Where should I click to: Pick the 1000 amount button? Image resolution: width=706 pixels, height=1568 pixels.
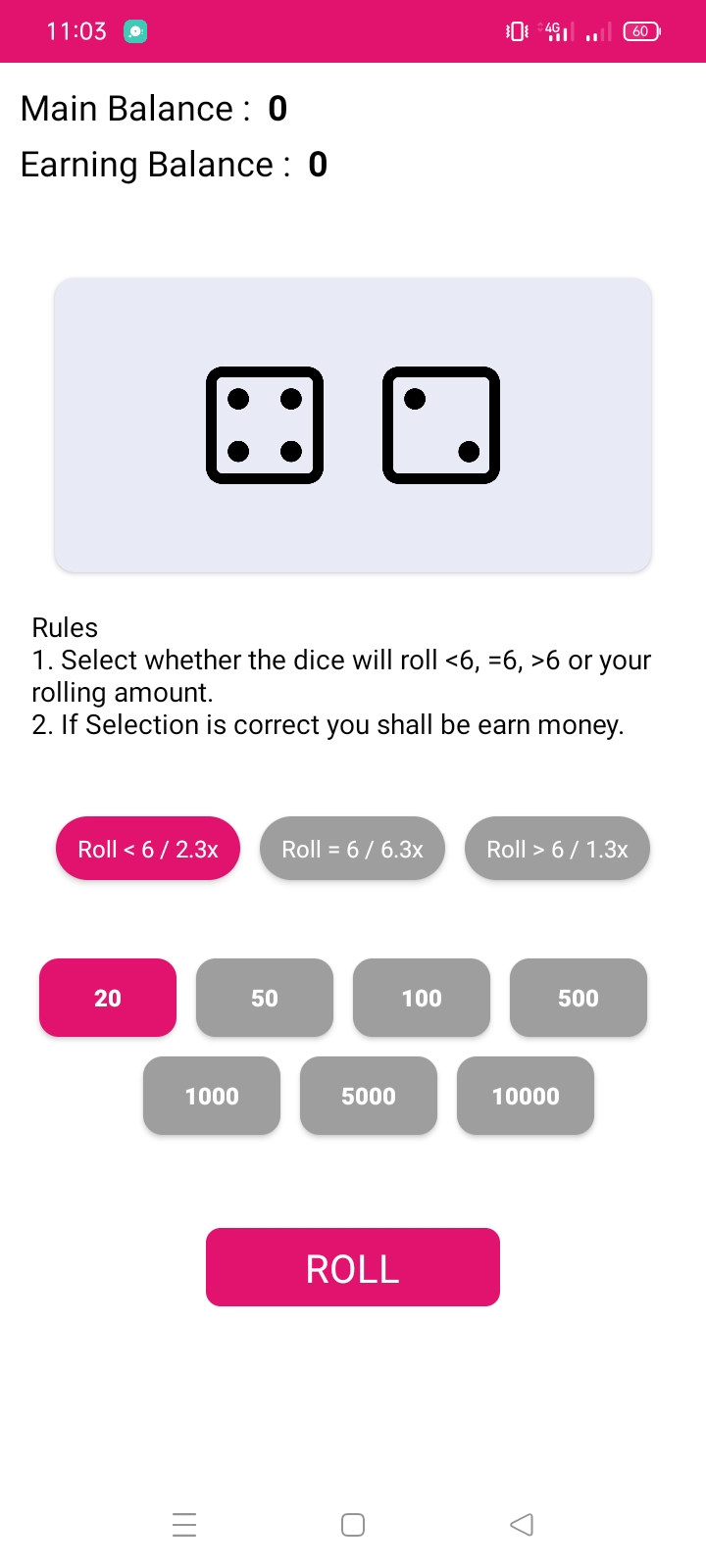[x=212, y=1096]
